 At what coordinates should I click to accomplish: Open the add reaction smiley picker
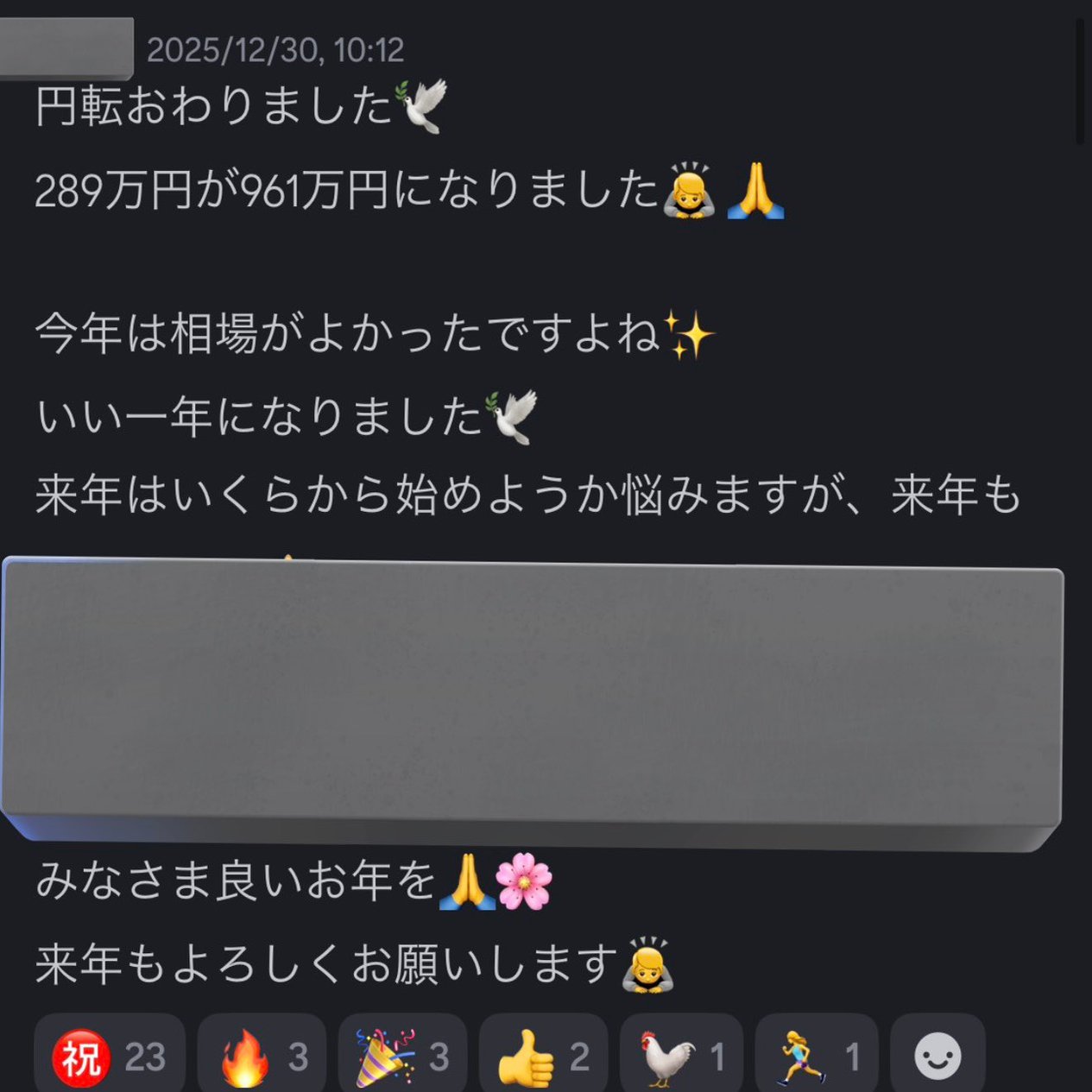point(937,1057)
